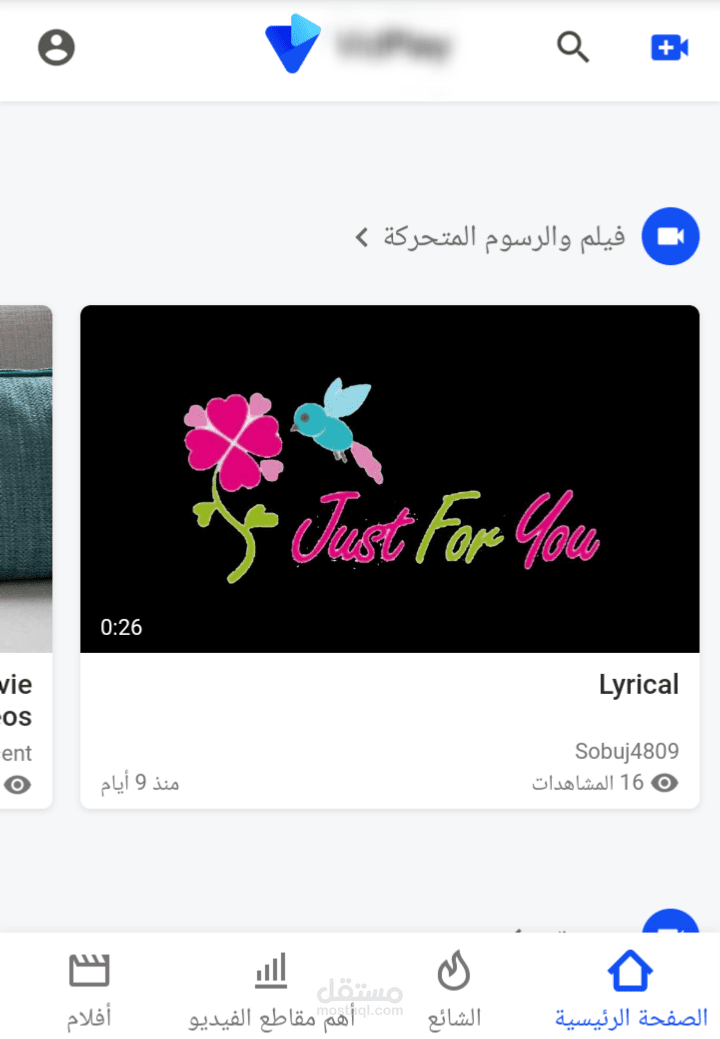Open the search magnifier

coord(572,47)
